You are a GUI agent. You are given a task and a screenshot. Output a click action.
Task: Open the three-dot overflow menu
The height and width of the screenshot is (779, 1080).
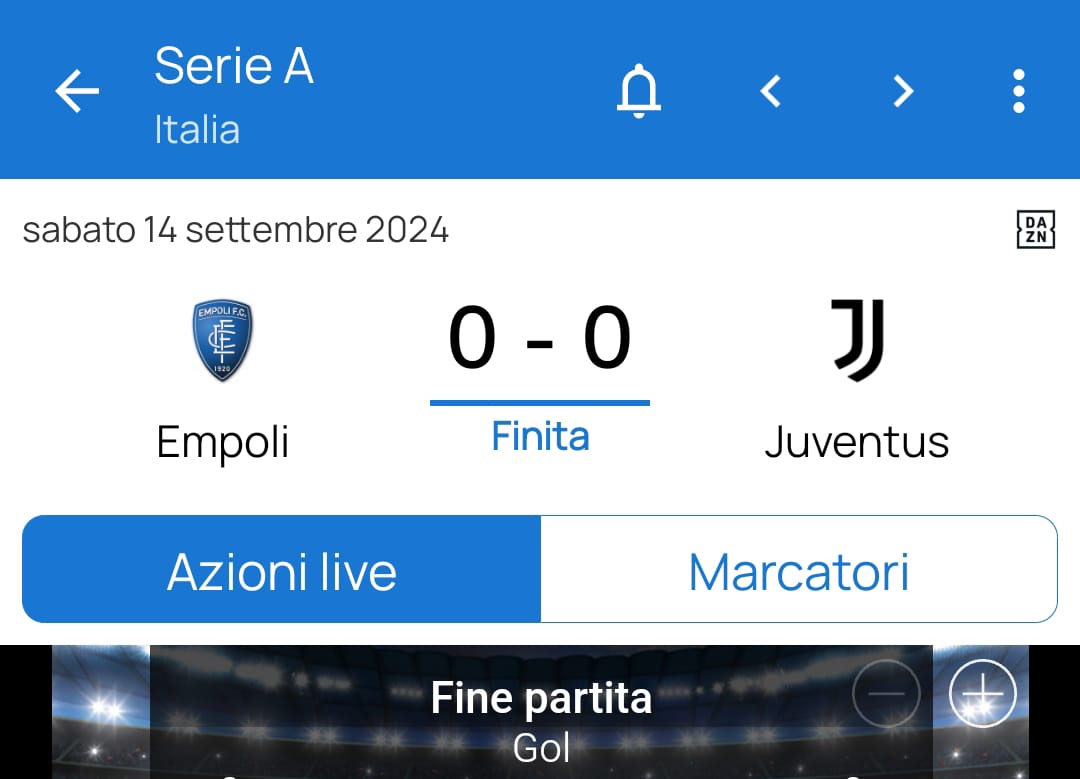click(1018, 92)
